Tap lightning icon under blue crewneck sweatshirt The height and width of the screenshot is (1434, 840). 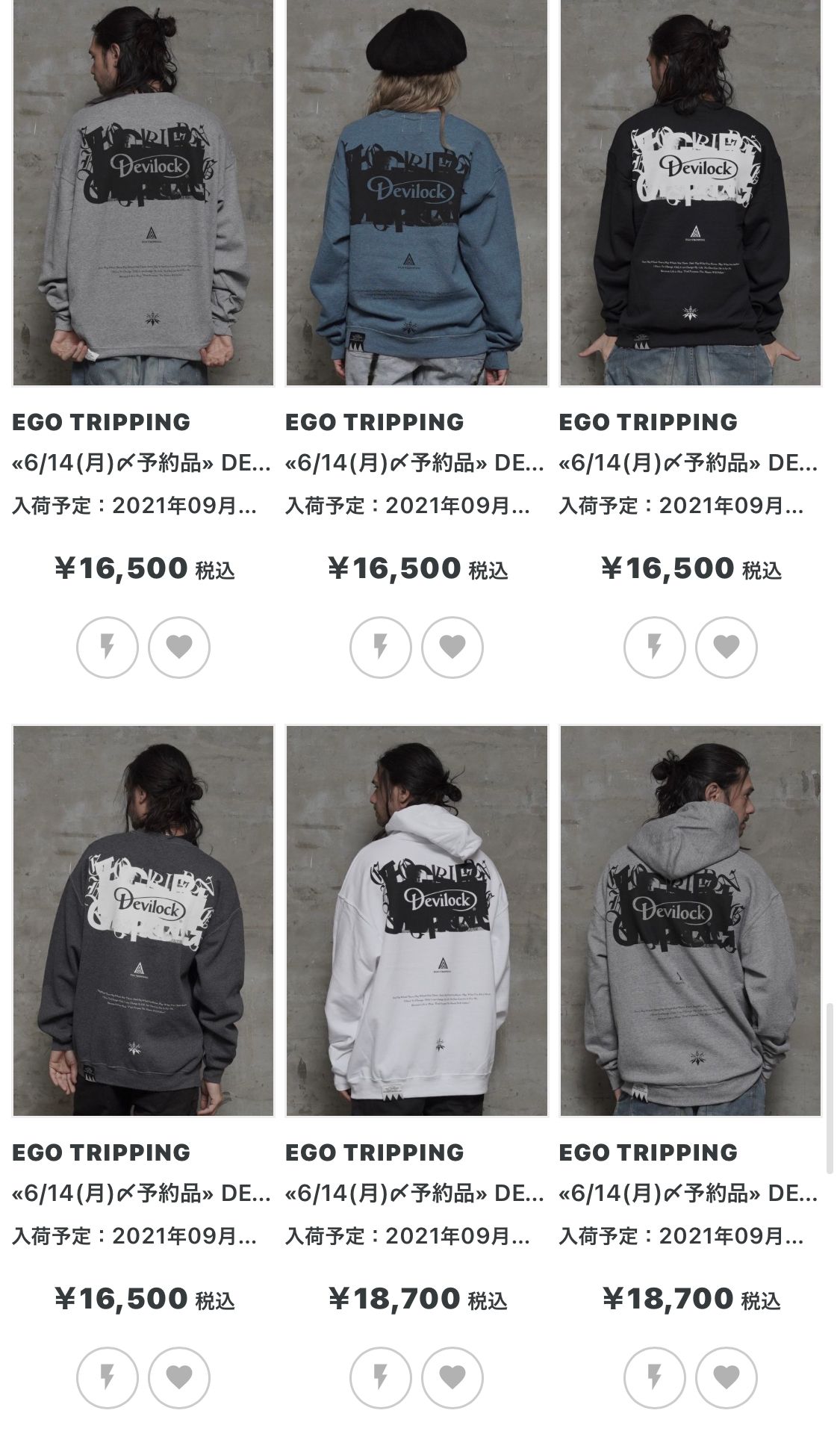381,647
